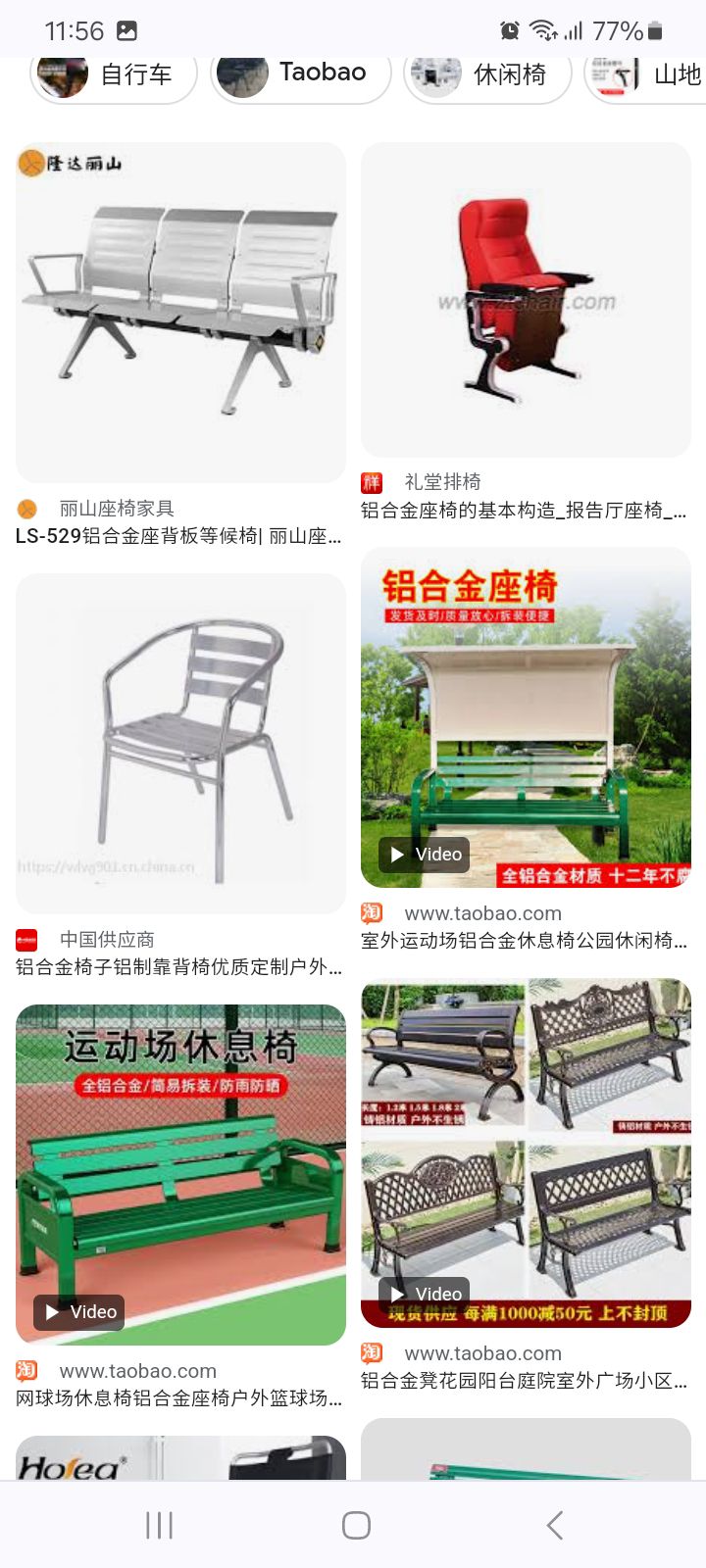
Task: Open the recent apps view
Action: [159, 1525]
